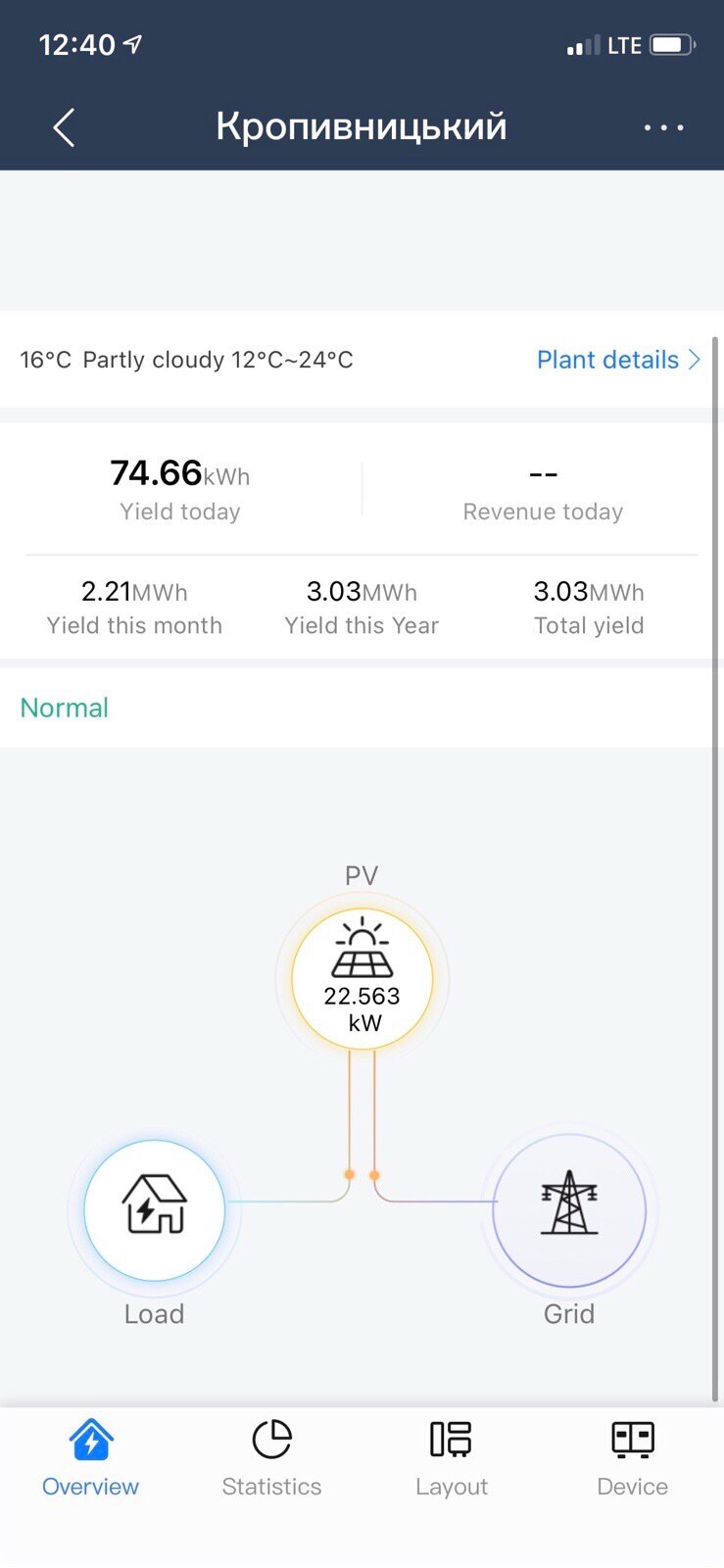Select the Overview tab
The width and height of the screenshot is (724, 1568).
(x=90, y=1457)
